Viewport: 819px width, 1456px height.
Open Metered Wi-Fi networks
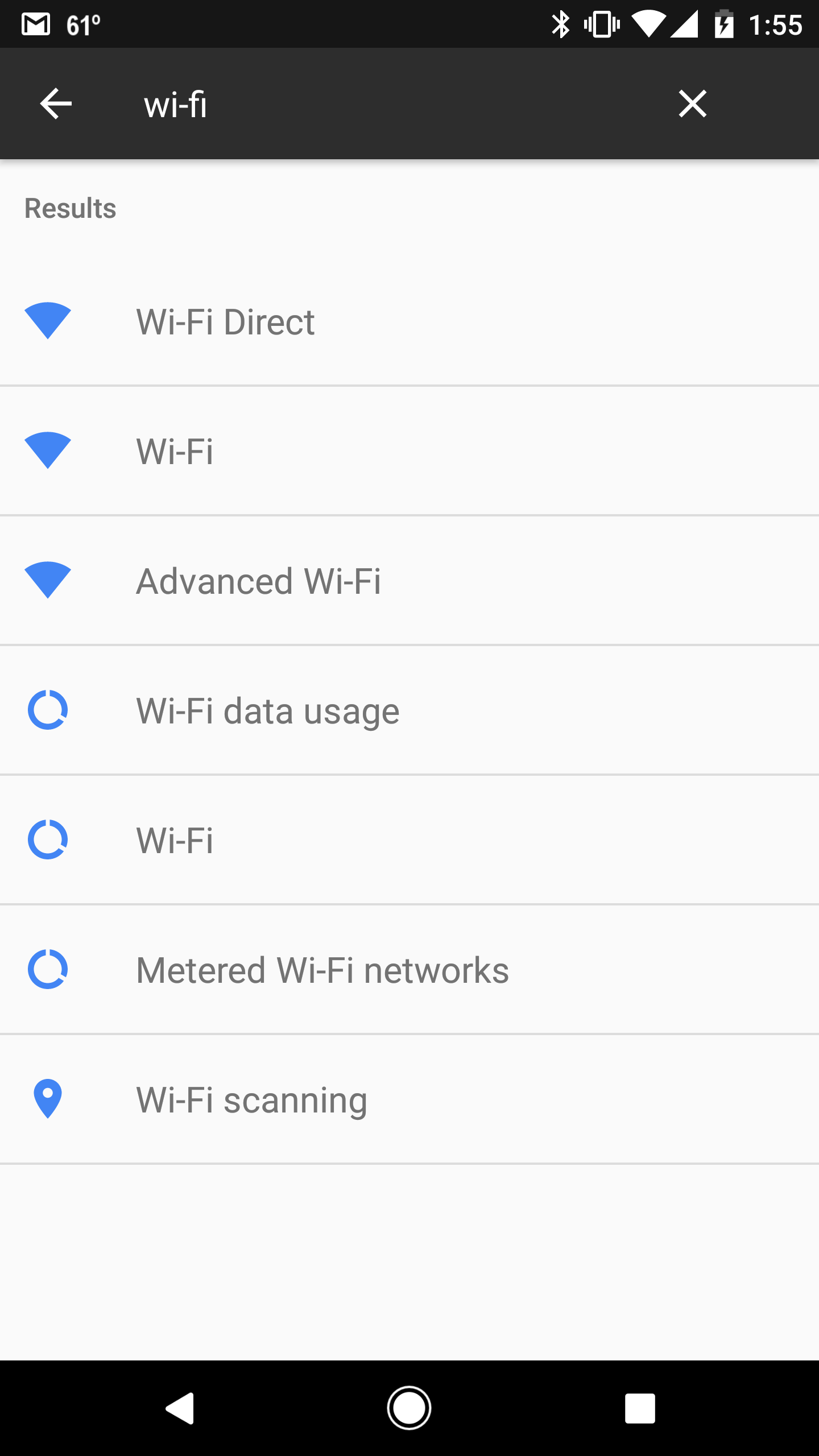409,970
